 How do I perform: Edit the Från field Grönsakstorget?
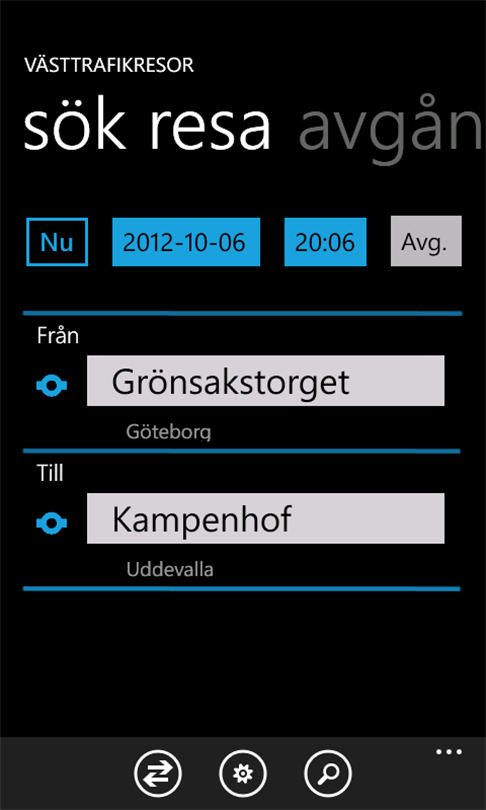point(265,381)
